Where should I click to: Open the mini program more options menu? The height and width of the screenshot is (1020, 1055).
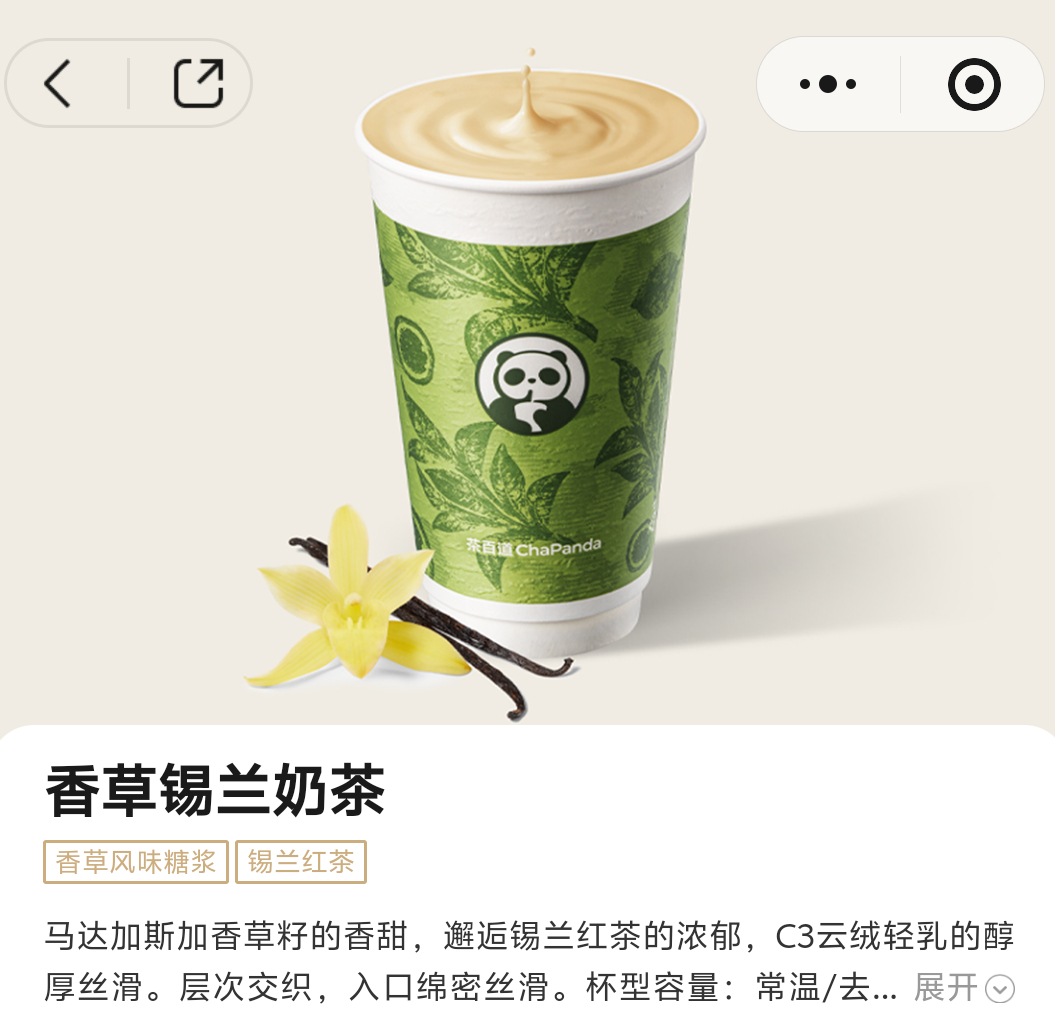[x=828, y=84]
